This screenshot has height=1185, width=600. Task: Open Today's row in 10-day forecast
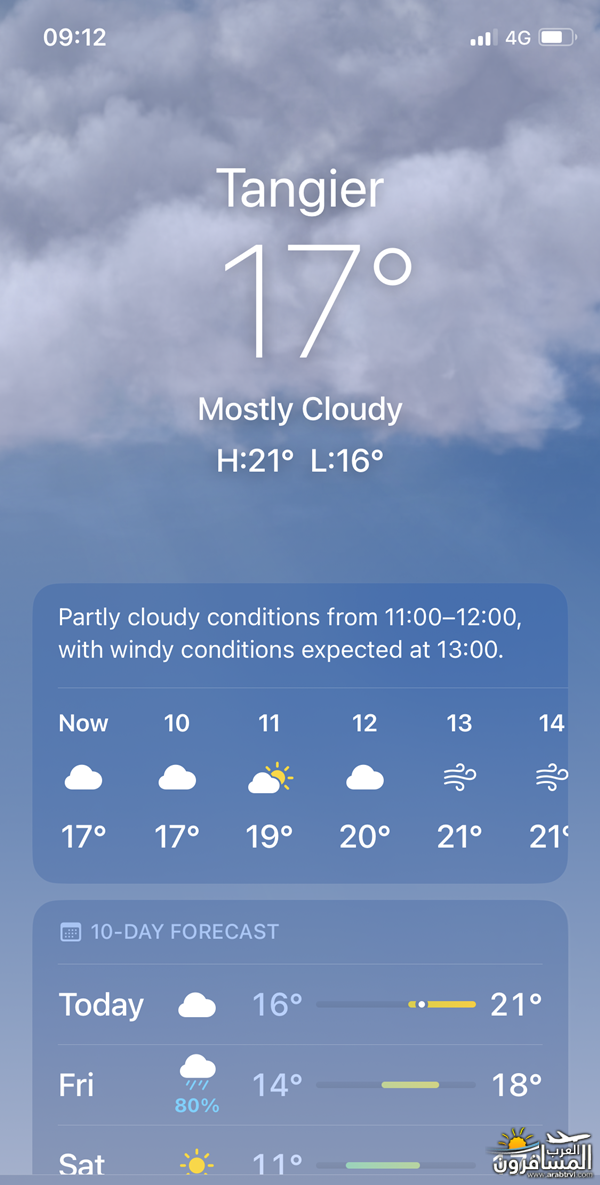click(x=300, y=1004)
